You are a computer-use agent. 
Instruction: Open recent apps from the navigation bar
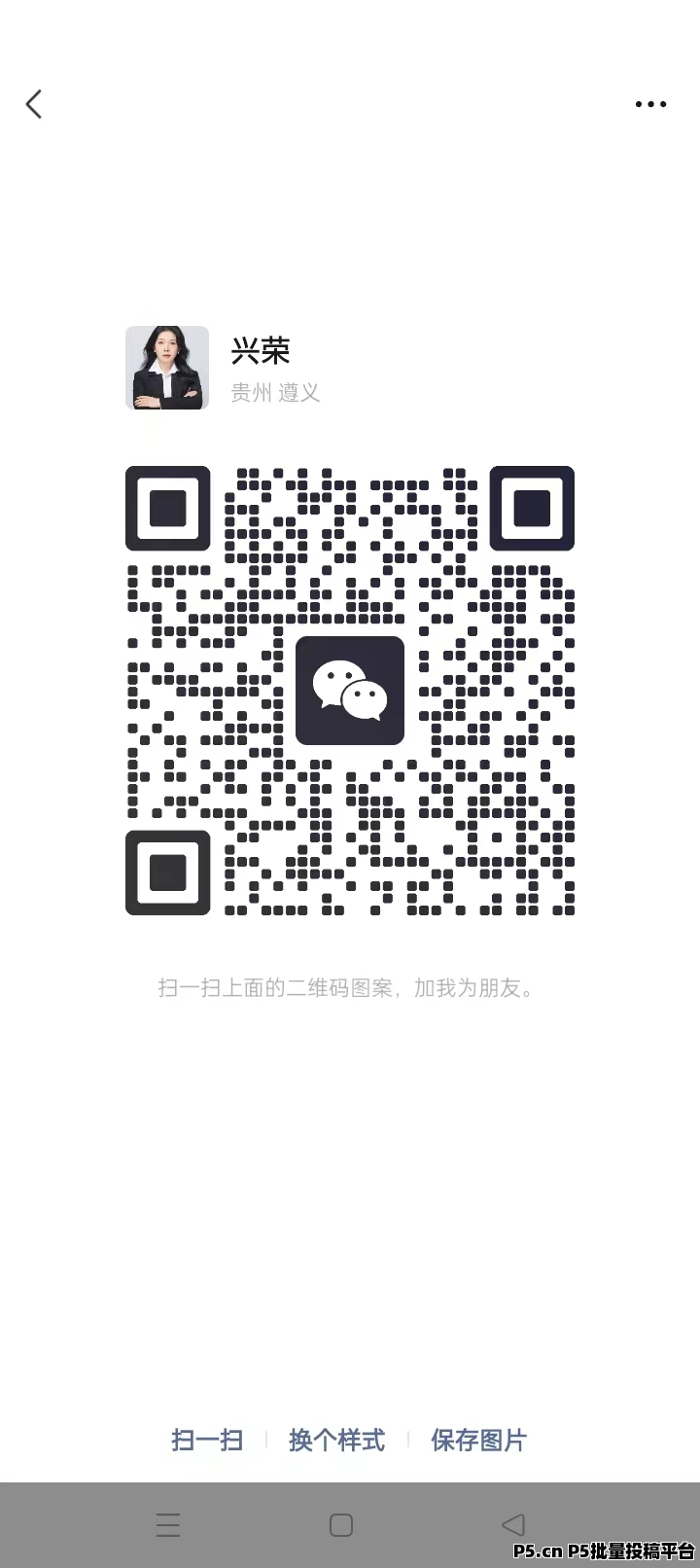pos(168,1524)
